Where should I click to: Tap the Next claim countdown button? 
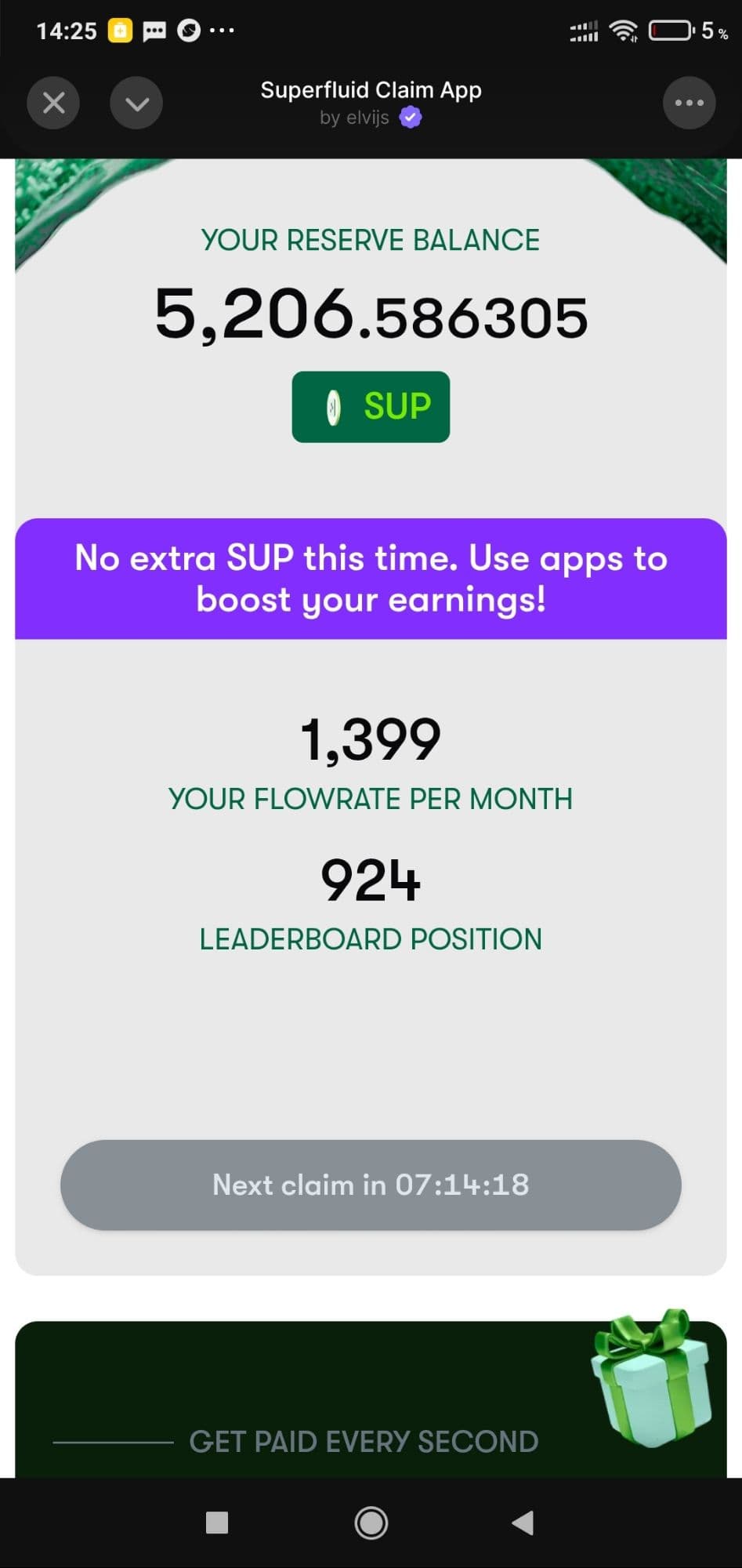[x=371, y=1185]
